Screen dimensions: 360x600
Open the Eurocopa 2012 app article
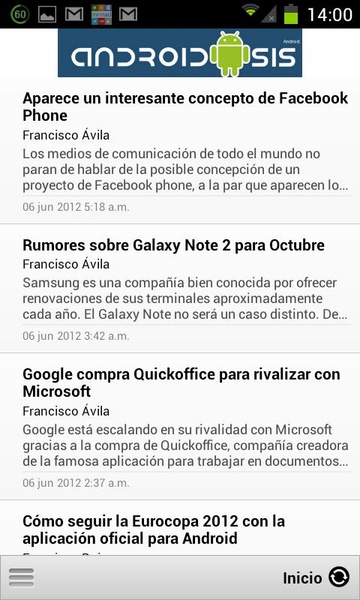coord(180,528)
